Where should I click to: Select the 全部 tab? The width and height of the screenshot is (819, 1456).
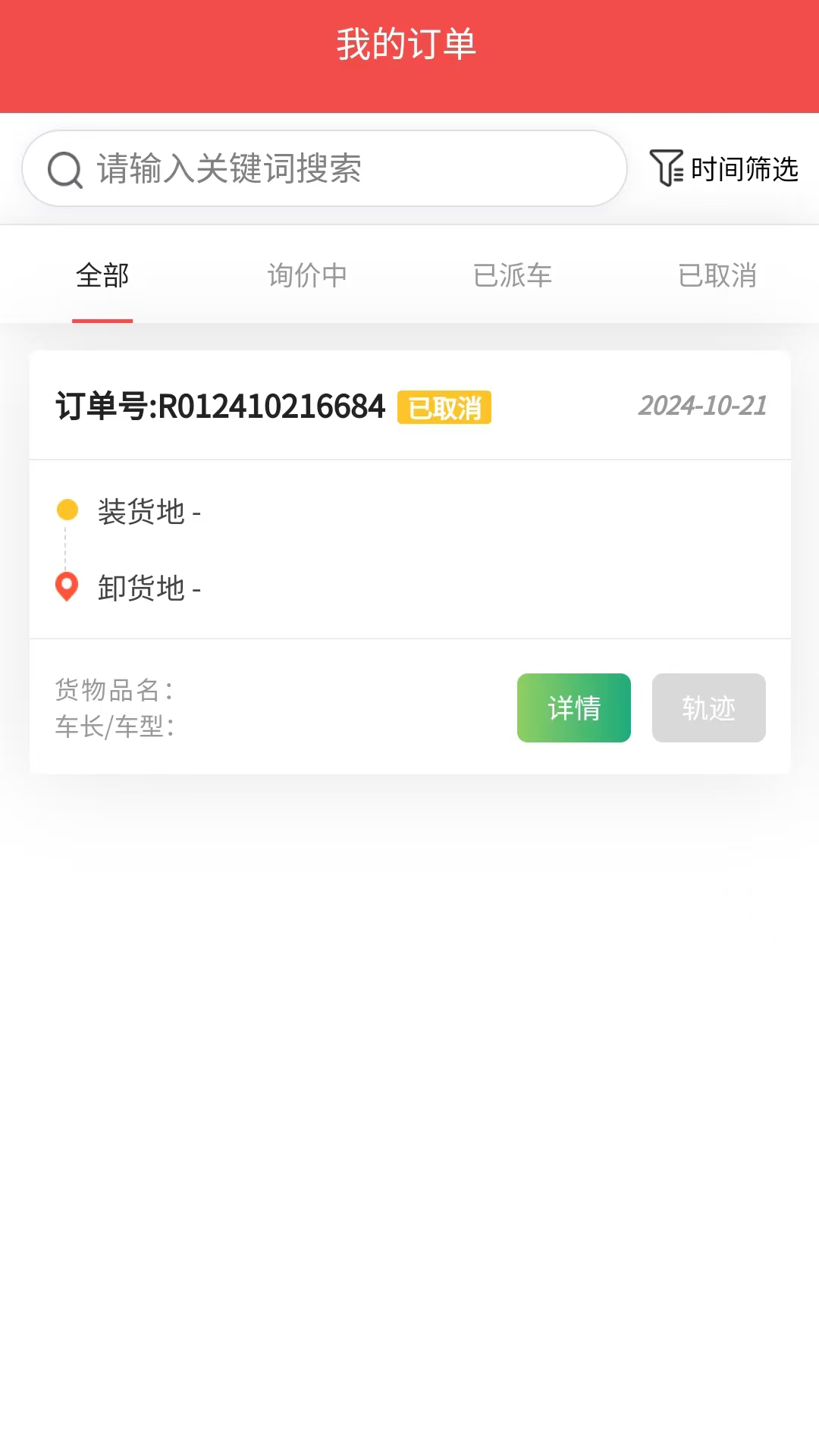(102, 275)
